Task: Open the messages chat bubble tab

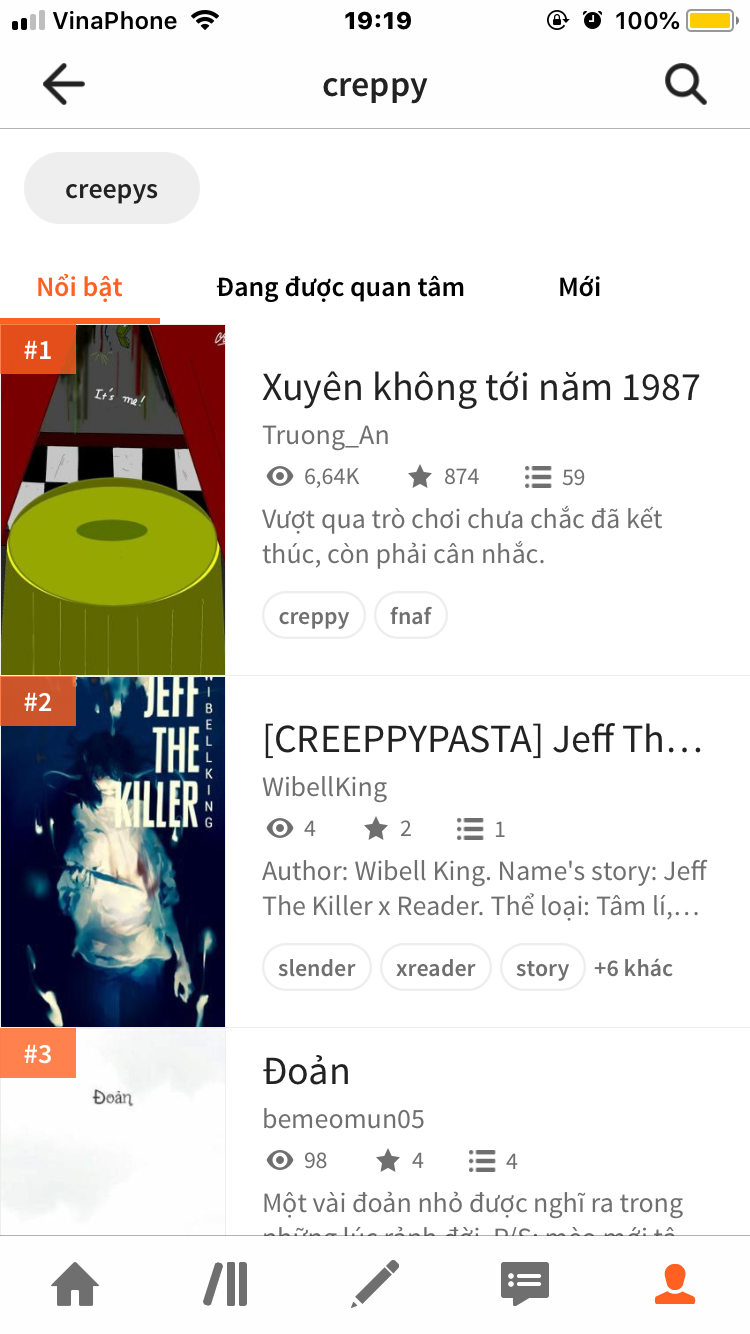Action: click(x=525, y=1285)
